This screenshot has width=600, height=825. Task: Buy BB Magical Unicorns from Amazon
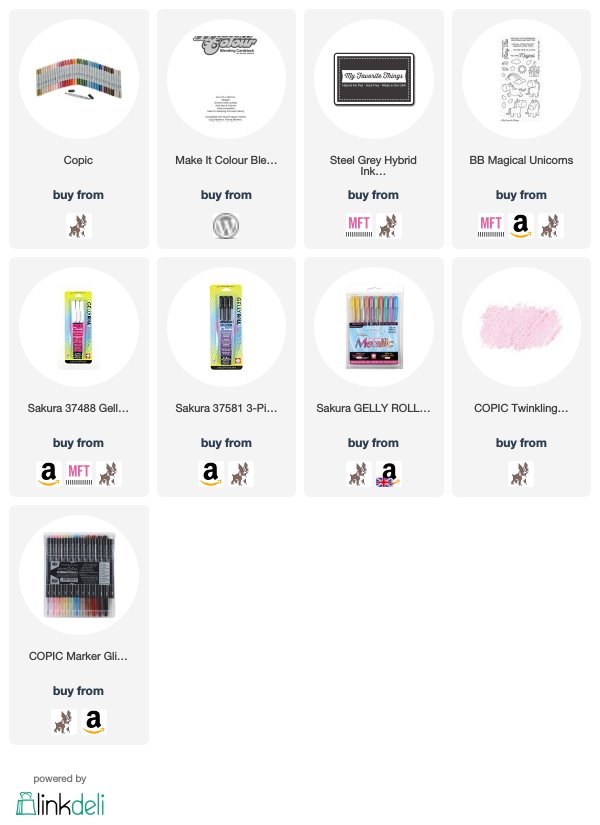[520, 226]
